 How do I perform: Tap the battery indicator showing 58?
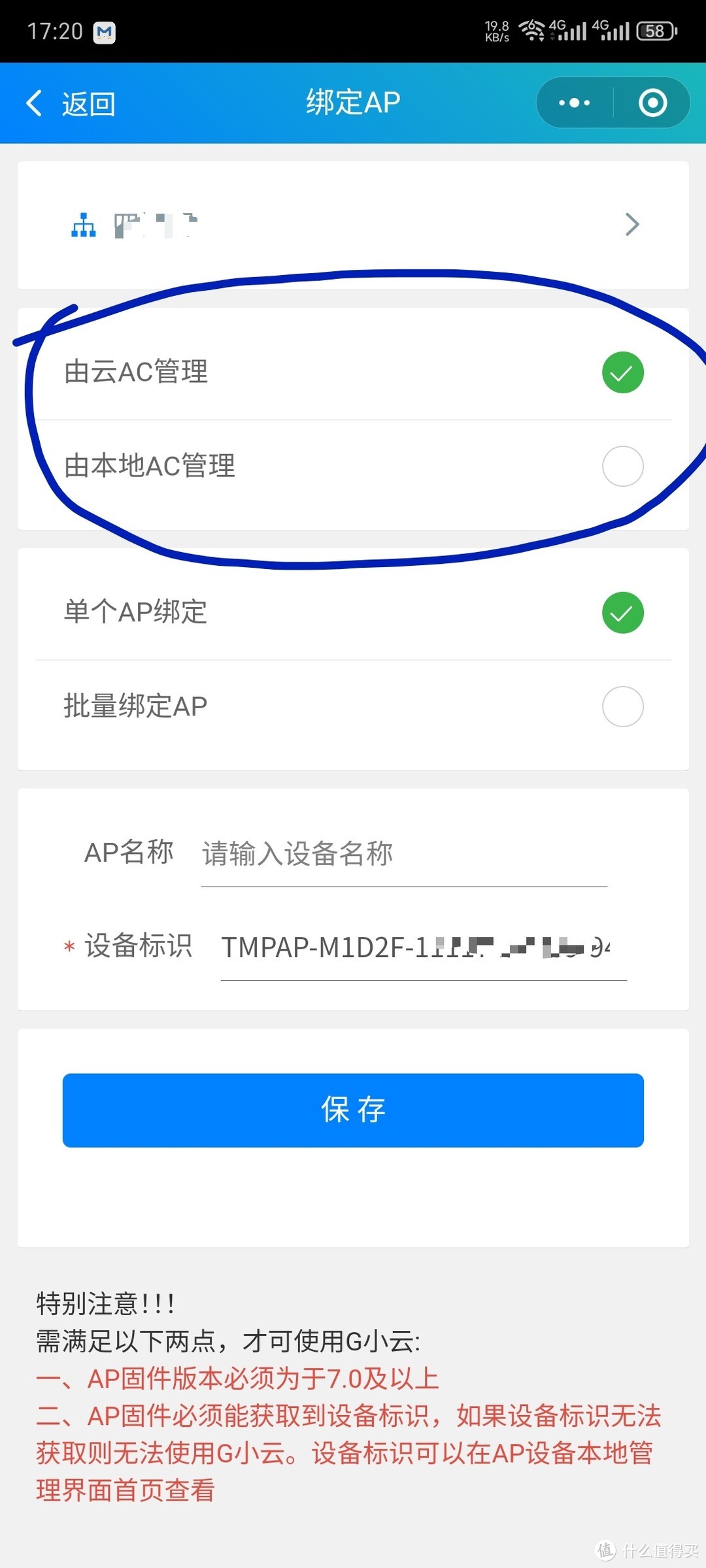[656, 31]
